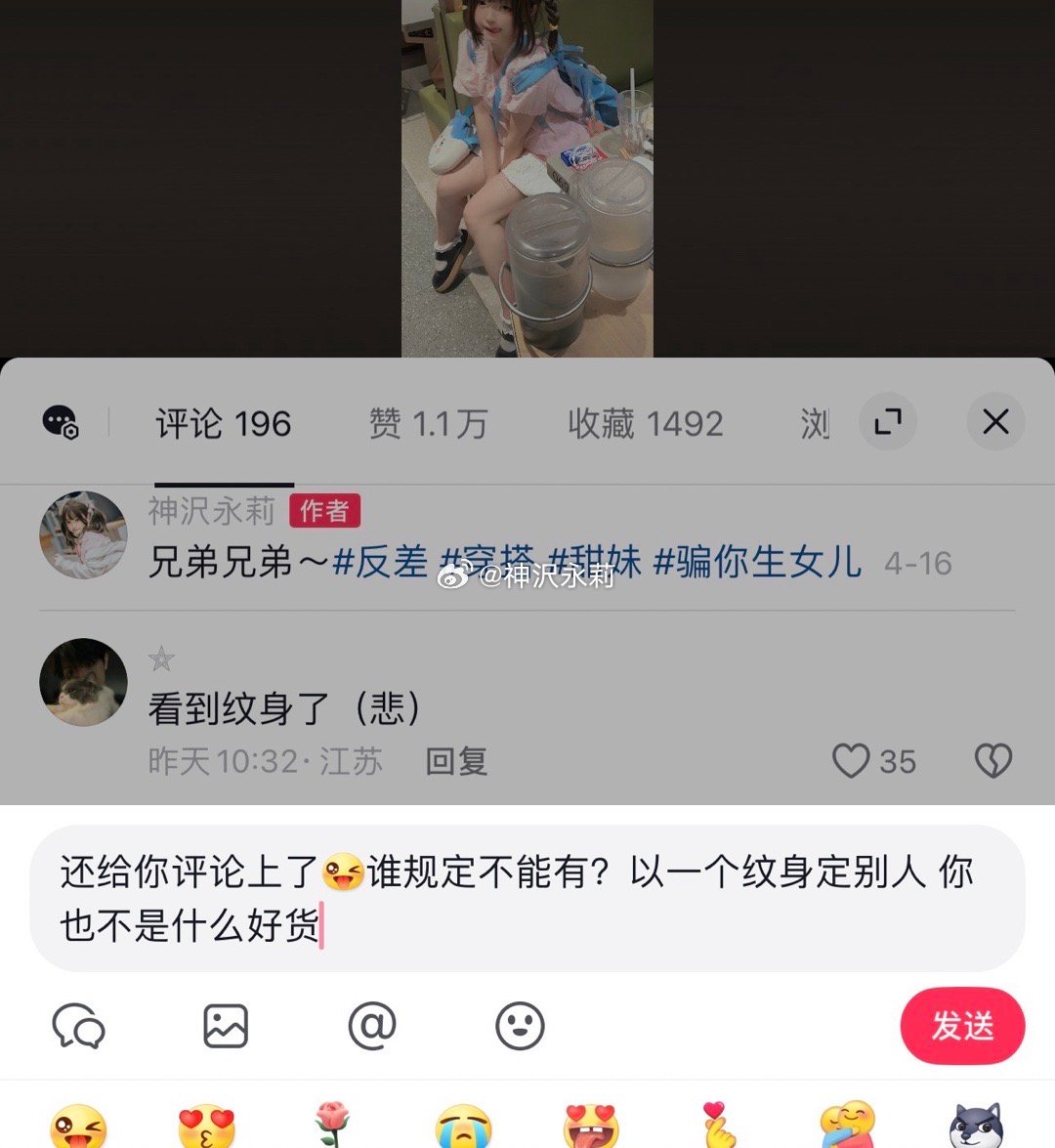Open comment settings icon
This screenshot has height=1148, width=1055.
61,422
